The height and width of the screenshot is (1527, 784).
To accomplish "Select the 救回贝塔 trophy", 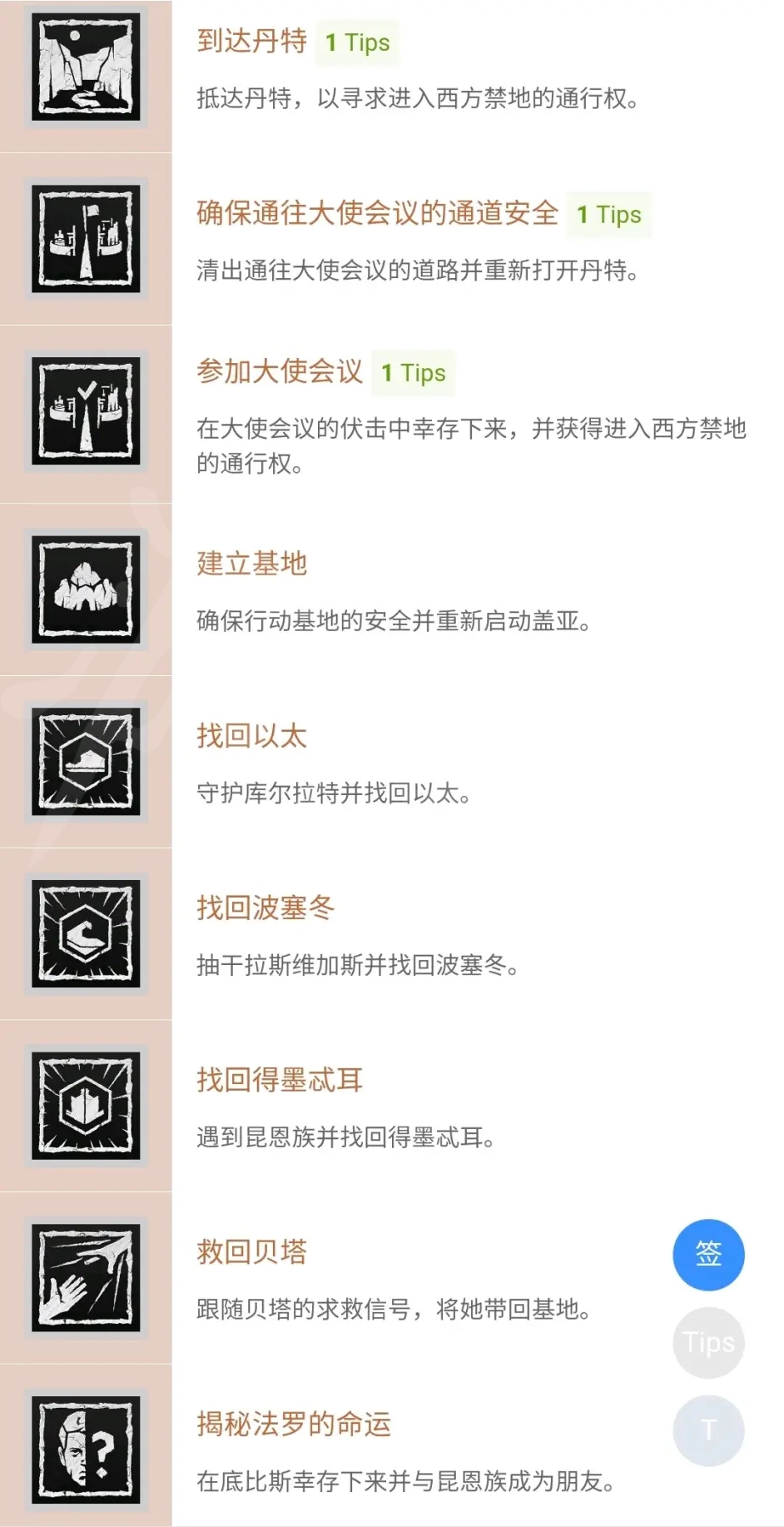I will tap(251, 1251).
